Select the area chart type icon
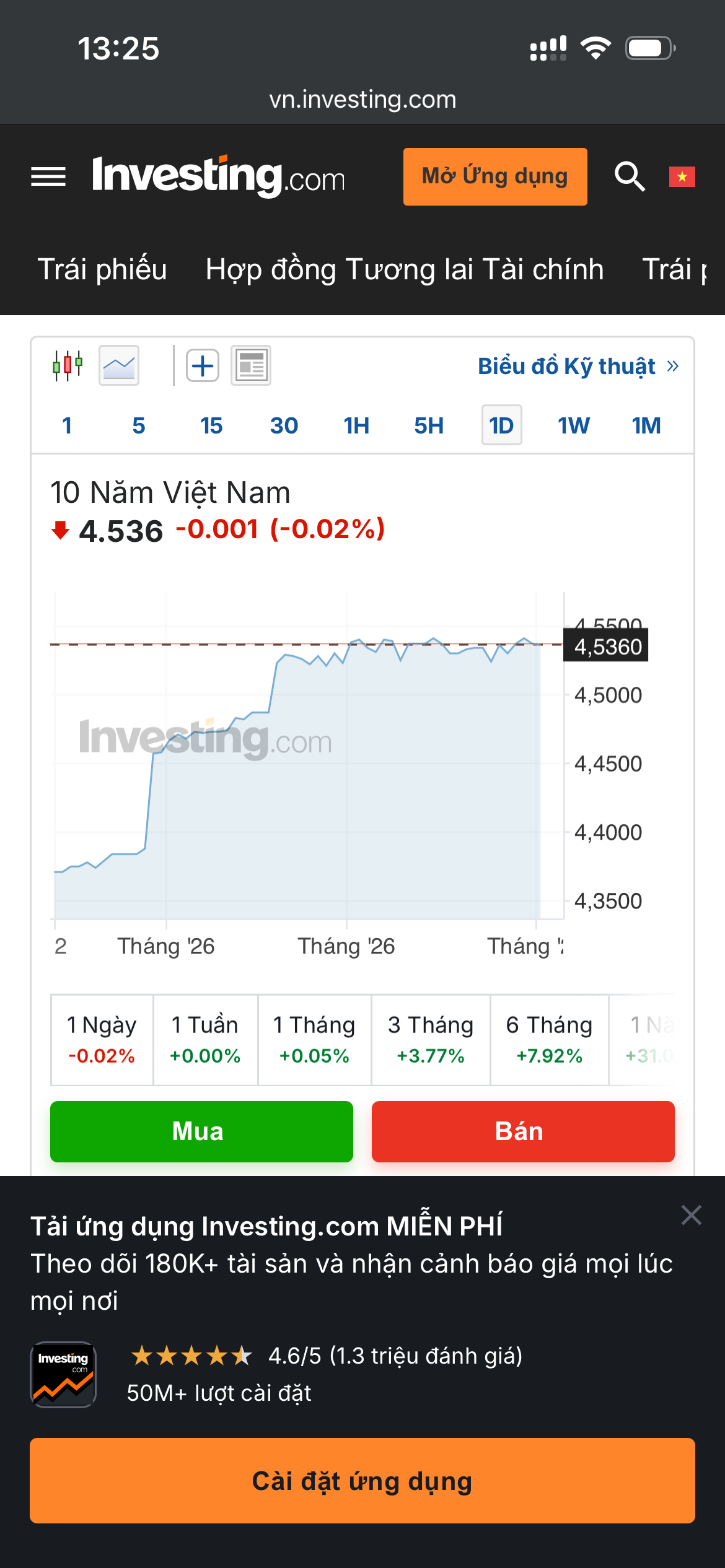Viewport: 725px width, 1568px height. (119, 365)
